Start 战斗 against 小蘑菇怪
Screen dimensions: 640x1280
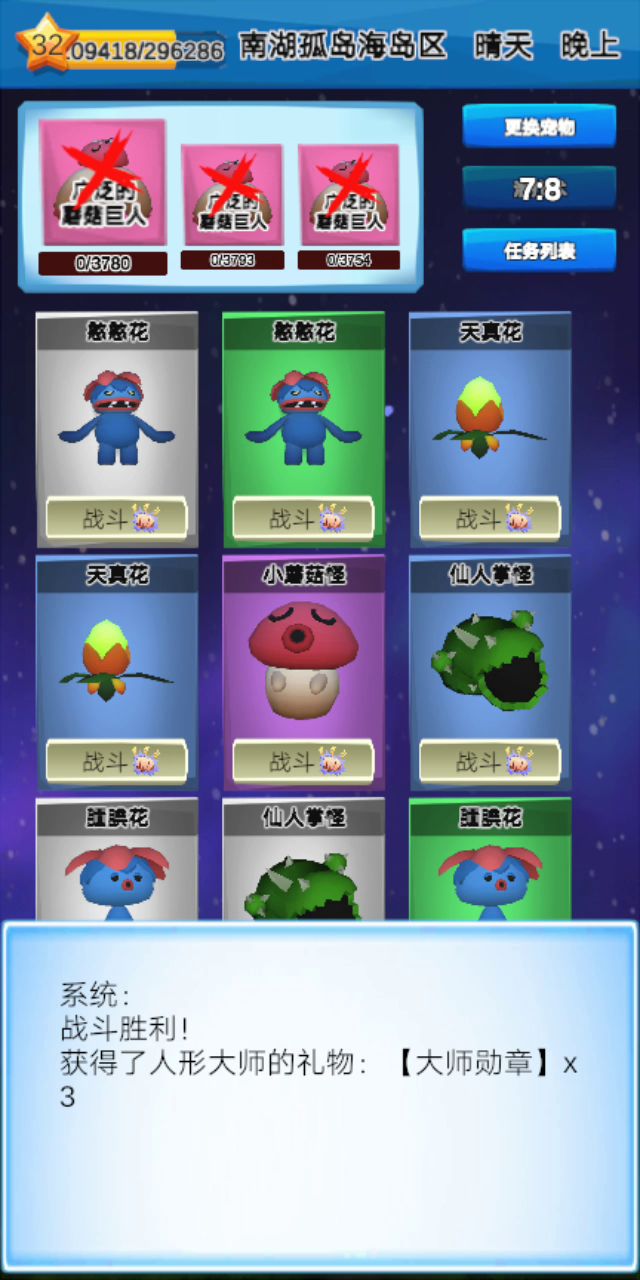303,762
